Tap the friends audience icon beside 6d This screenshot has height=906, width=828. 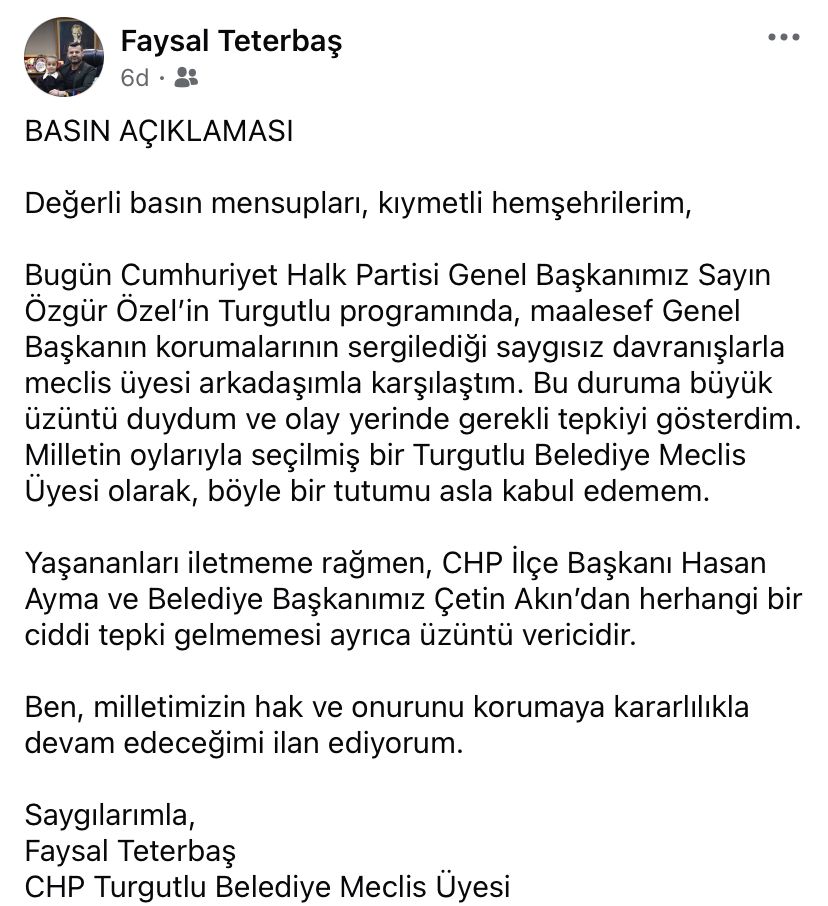(186, 77)
